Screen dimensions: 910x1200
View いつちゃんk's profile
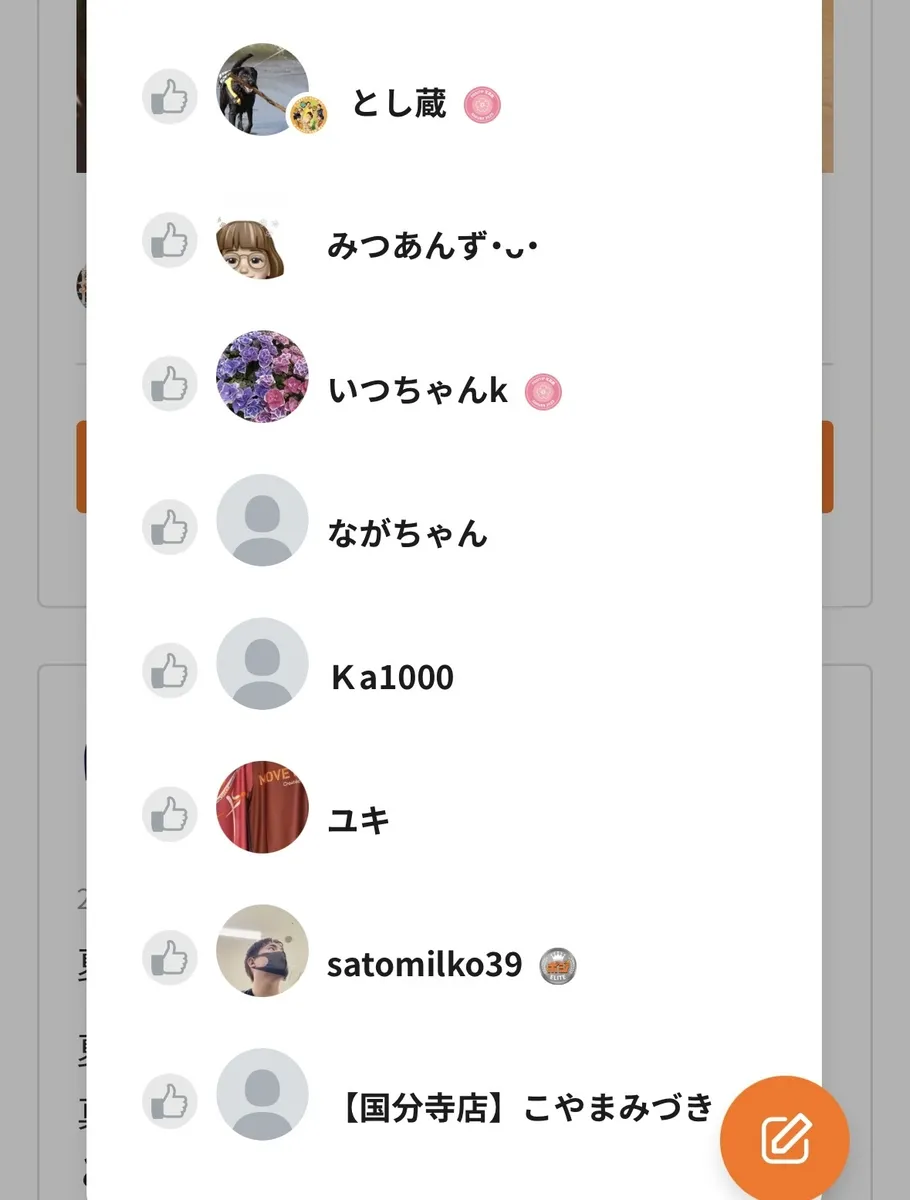pos(418,391)
